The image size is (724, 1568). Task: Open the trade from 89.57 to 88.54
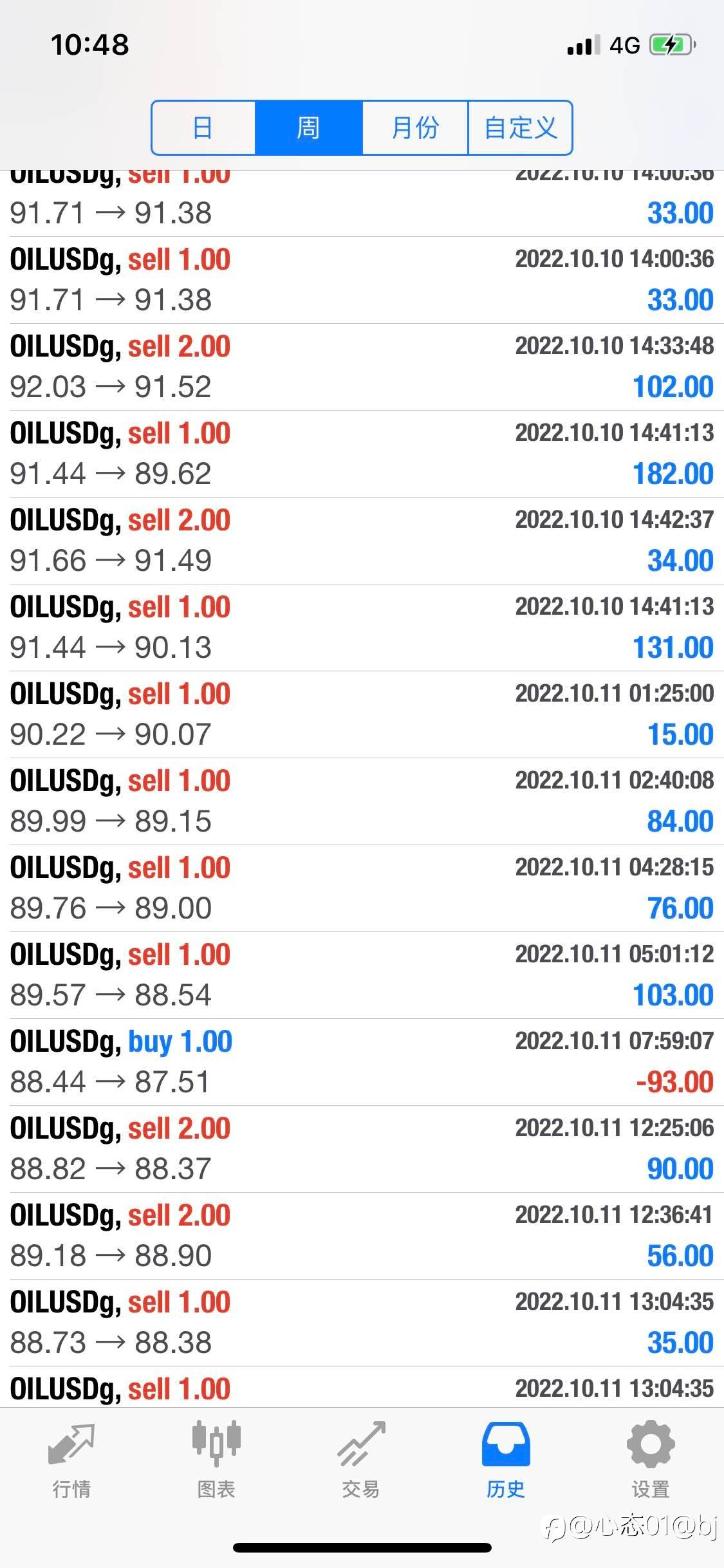click(x=362, y=975)
